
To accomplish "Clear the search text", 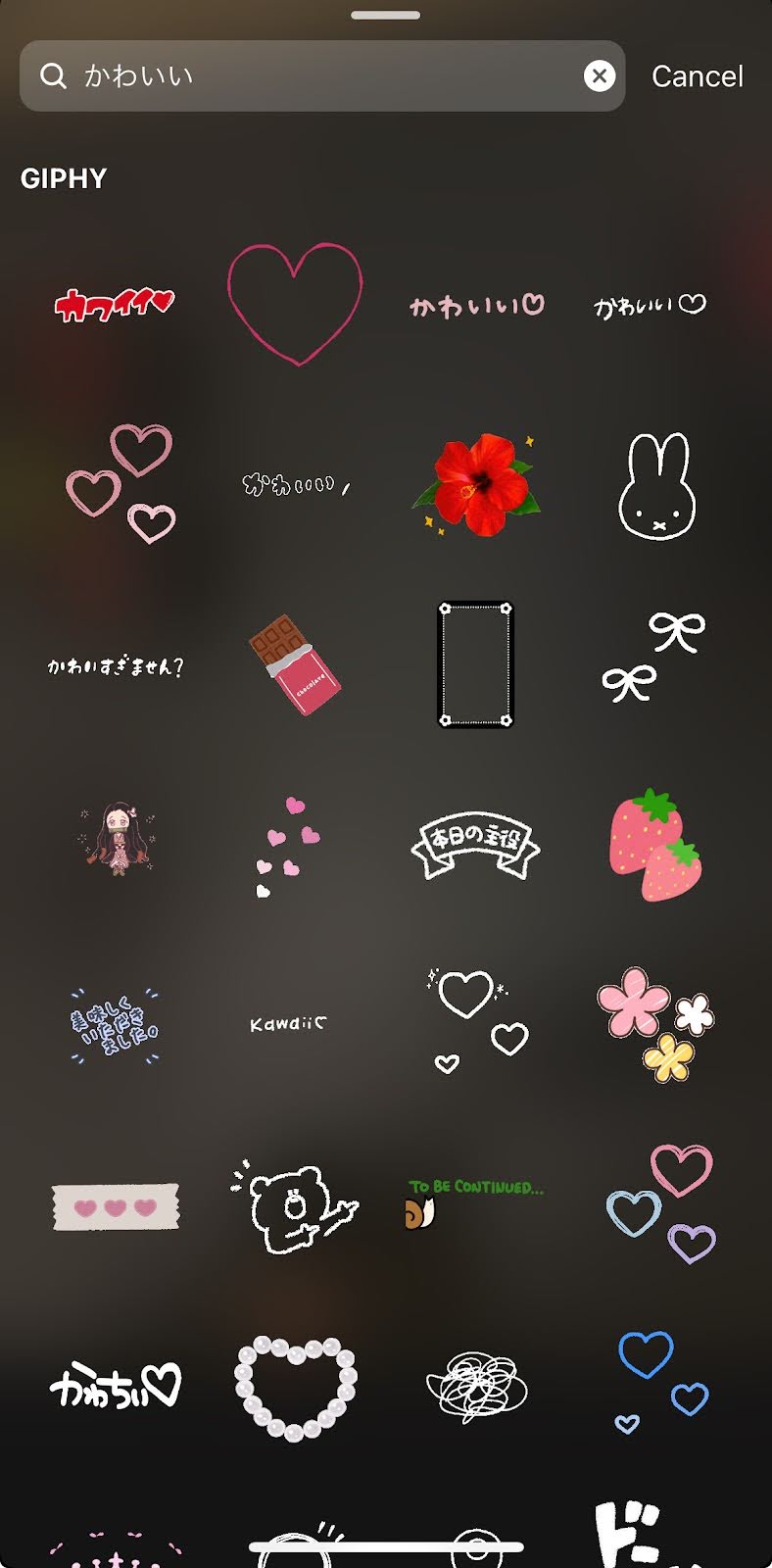I will pyautogui.click(x=600, y=75).
